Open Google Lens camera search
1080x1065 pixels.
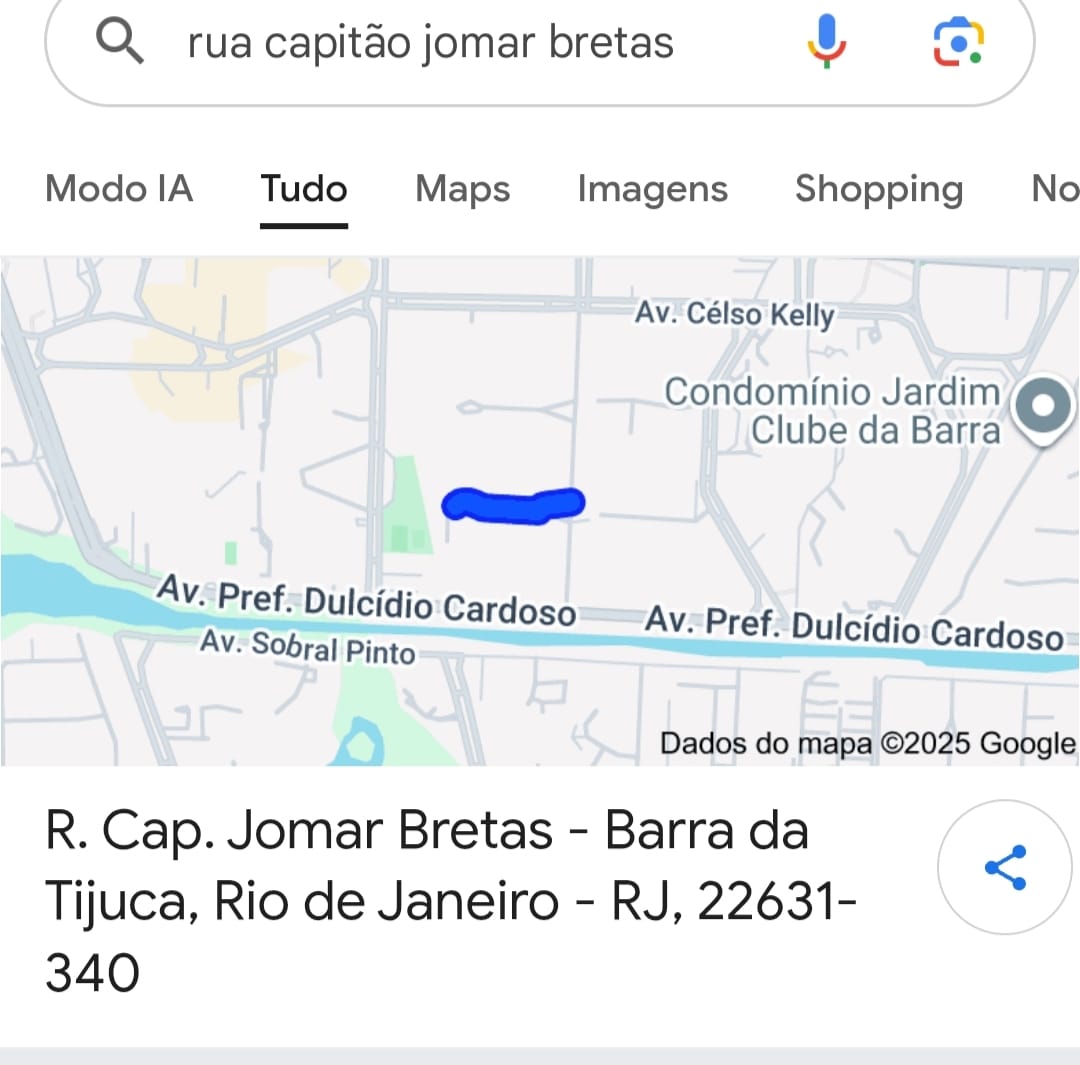coord(958,42)
